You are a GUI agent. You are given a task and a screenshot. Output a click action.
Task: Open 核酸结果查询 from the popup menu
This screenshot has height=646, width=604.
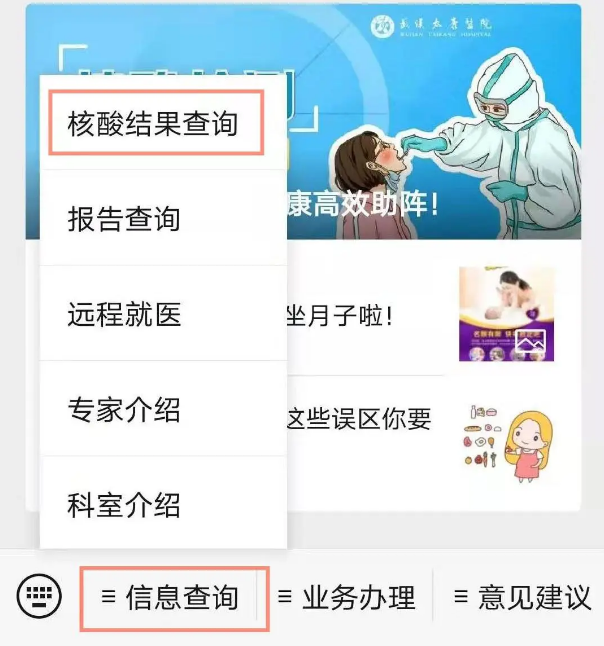click(x=155, y=123)
